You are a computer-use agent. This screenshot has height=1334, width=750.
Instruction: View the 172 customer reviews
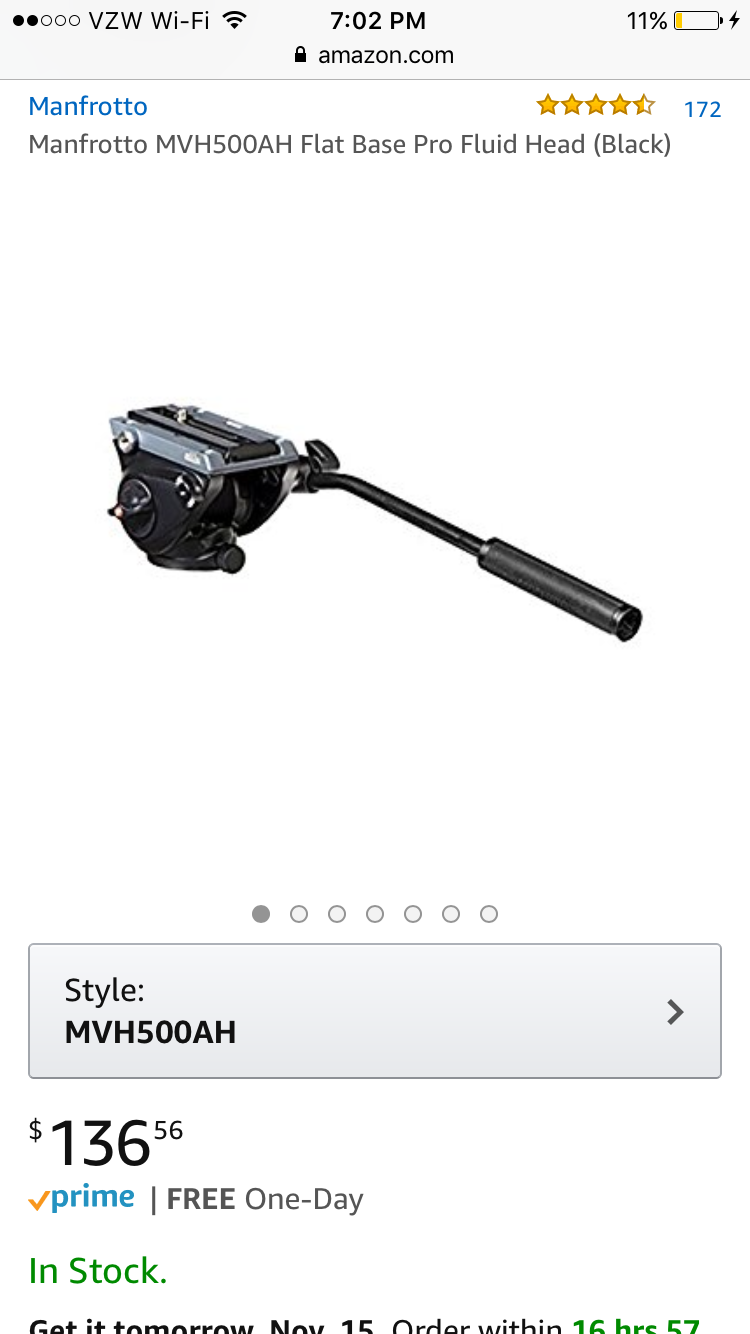[x=702, y=109]
